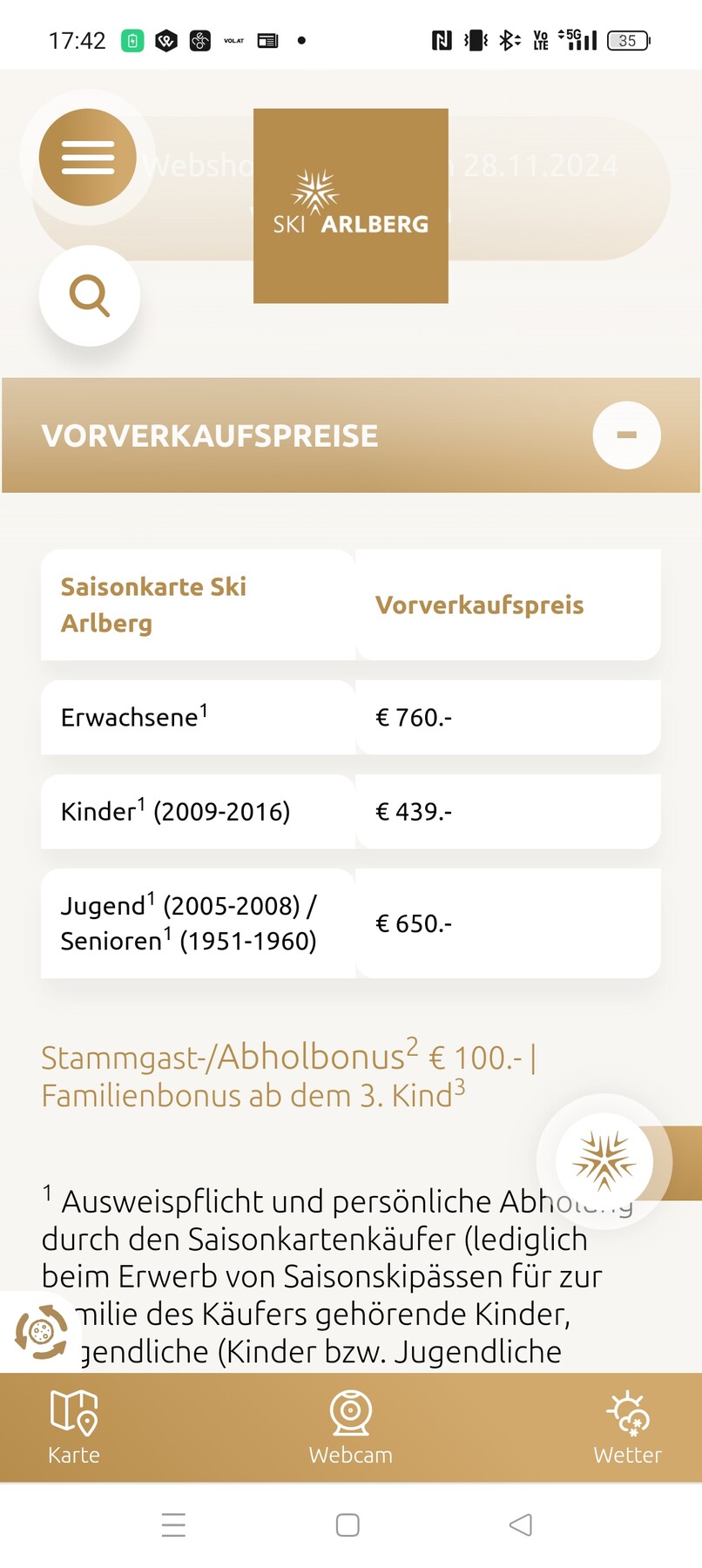Check the Wetter forecast

627,1427
